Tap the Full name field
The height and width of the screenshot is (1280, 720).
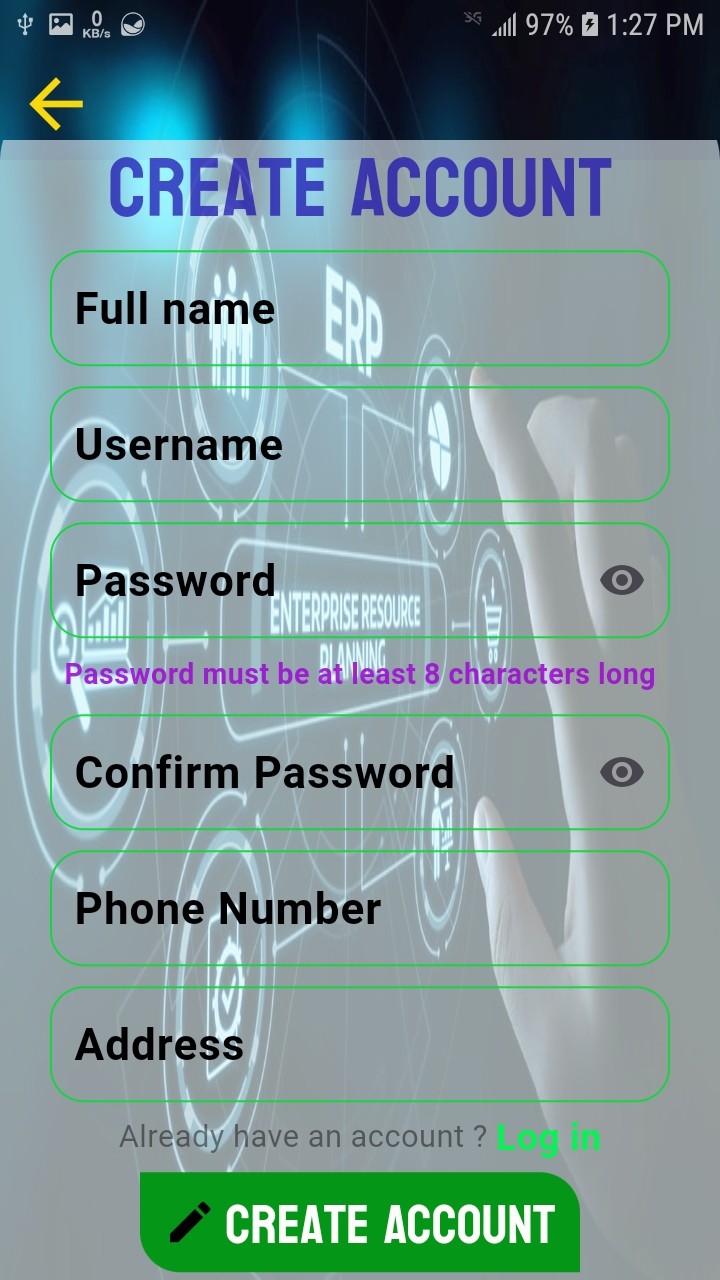(360, 308)
